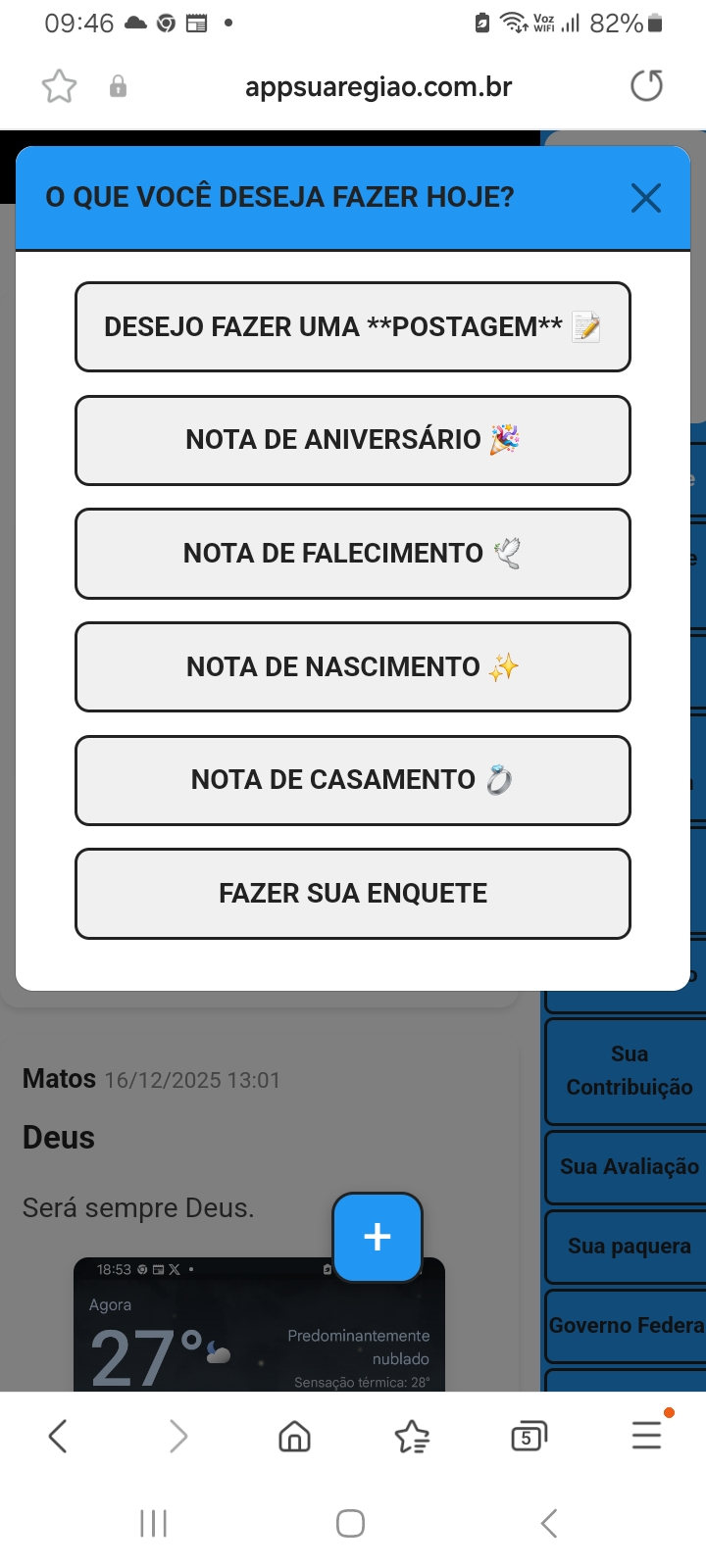Open the browser hamburger menu
The height and width of the screenshot is (1568, 706).
(x=646, y=1437)
